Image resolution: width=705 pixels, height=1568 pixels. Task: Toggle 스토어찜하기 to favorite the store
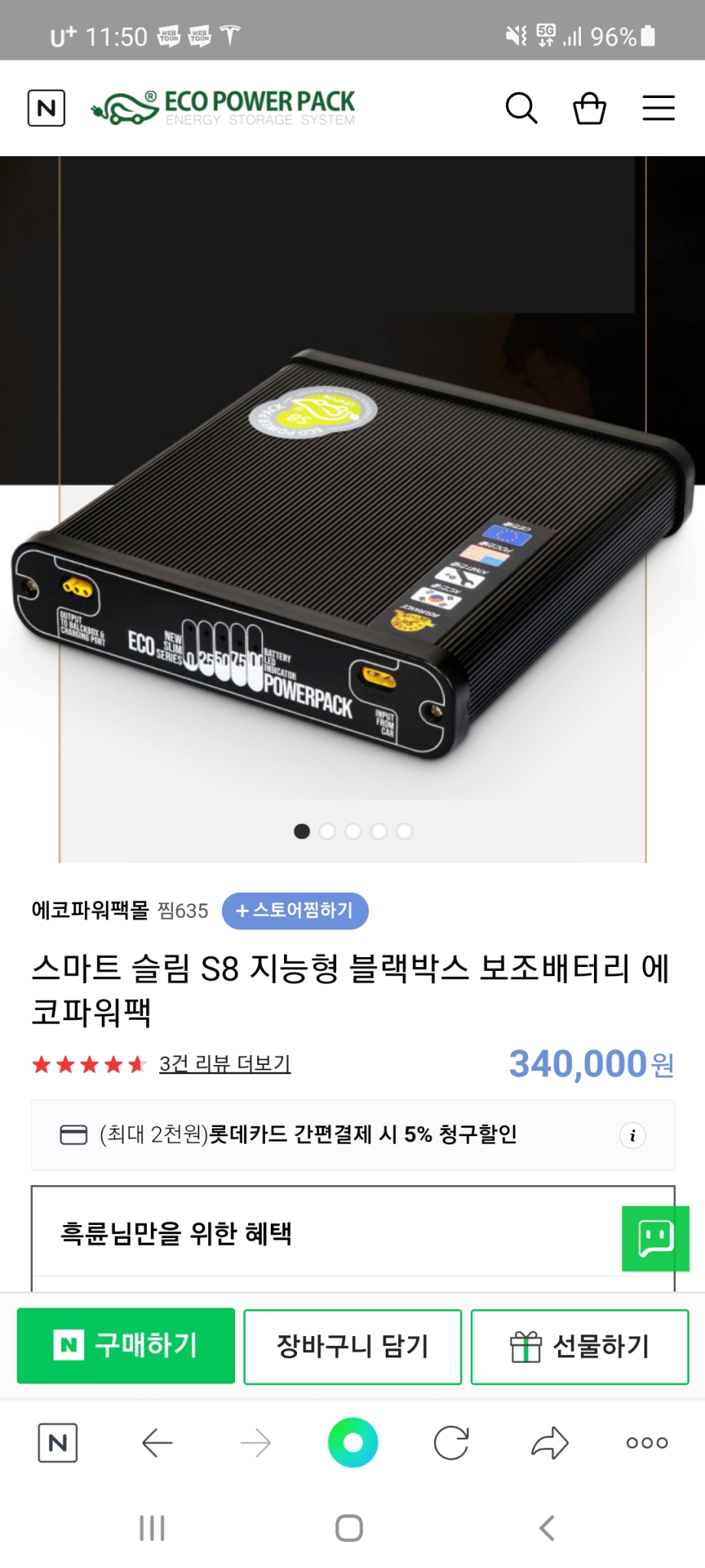click(x=295, y=911)
